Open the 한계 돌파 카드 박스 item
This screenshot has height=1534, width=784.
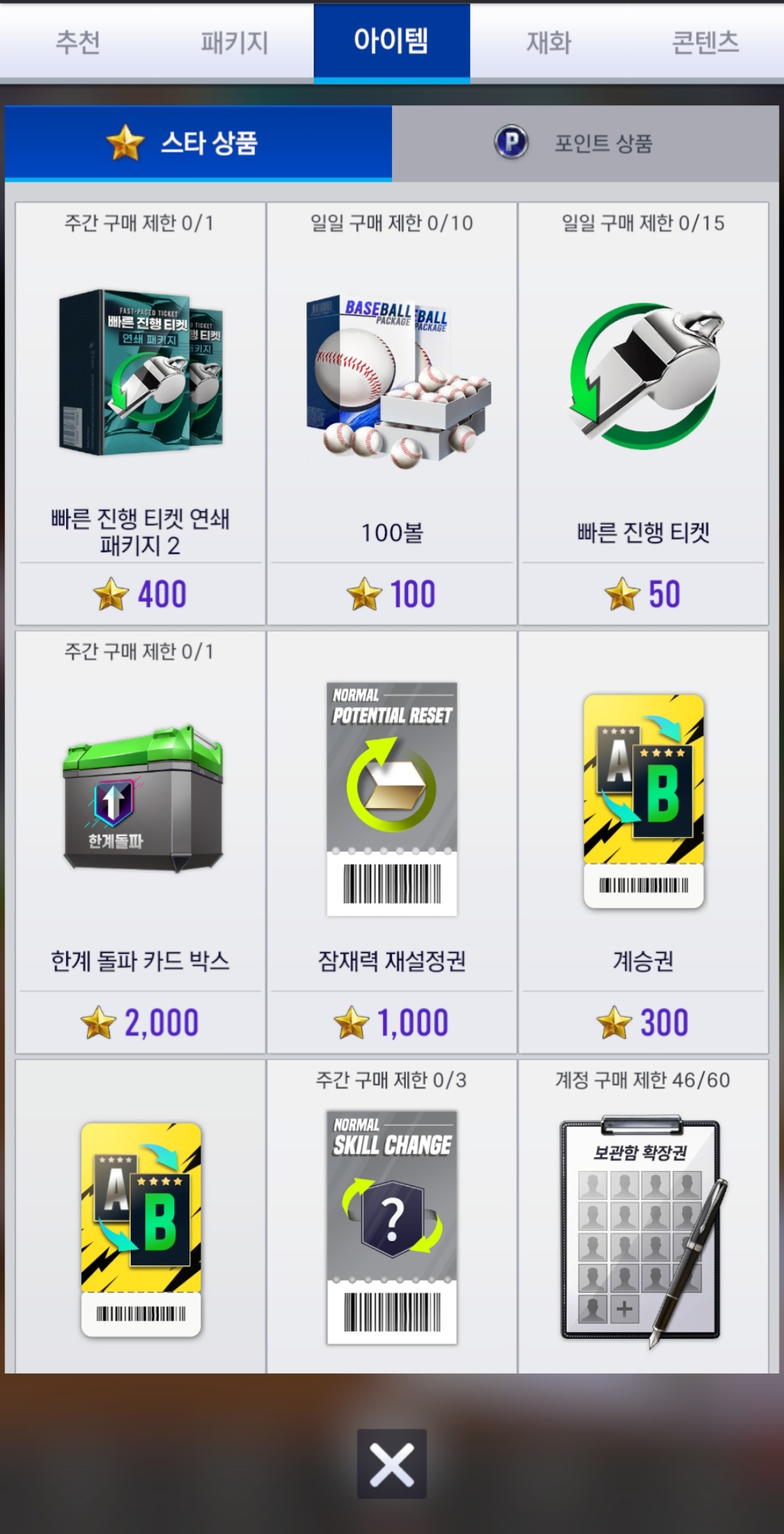click(140, 842)
